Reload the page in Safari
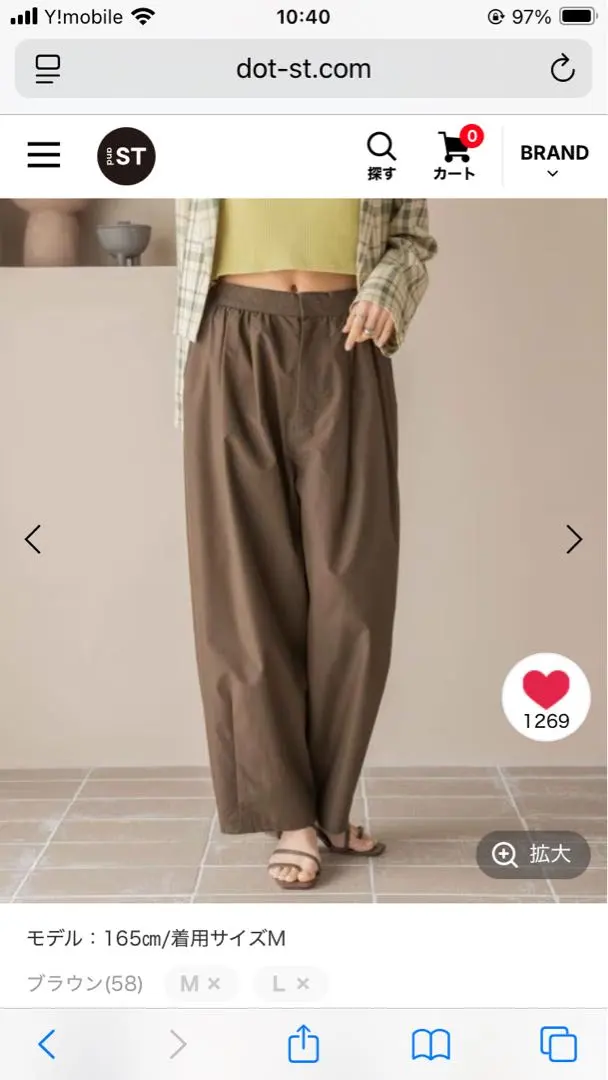The image size is (608, 1080). click(x=562, y=69)
